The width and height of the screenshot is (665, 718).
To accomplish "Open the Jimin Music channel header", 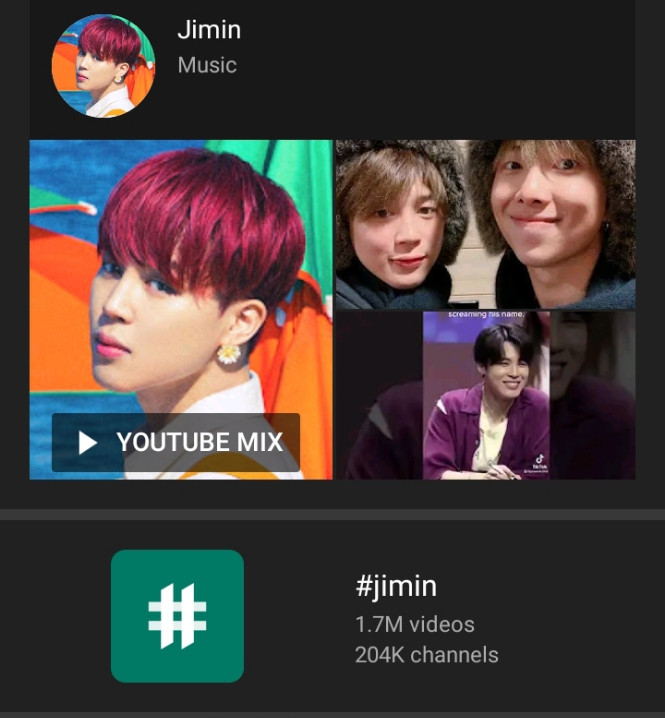I will pyautogui.click(x=208, y=48).
